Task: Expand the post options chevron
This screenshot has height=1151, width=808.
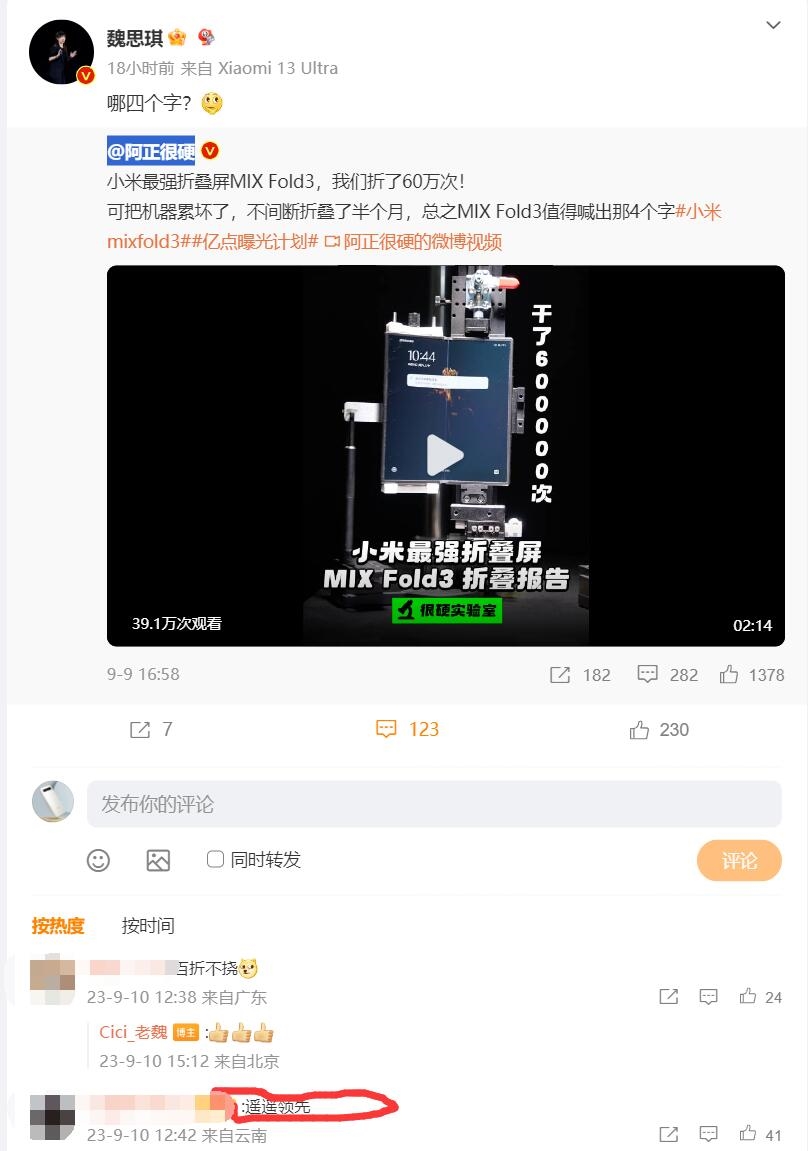Action: click(773, 26)
